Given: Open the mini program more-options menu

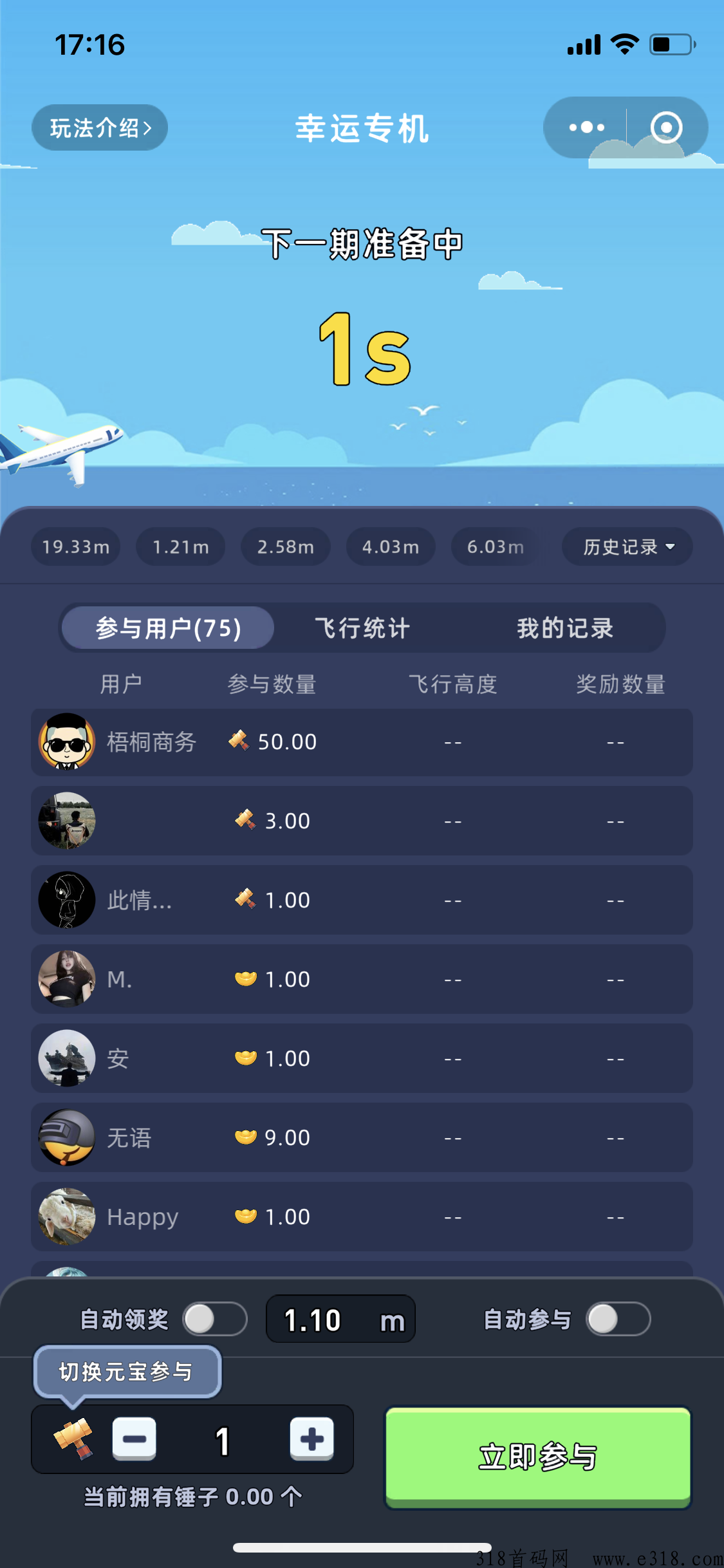Looking at the screenshot, I should 586,127.
